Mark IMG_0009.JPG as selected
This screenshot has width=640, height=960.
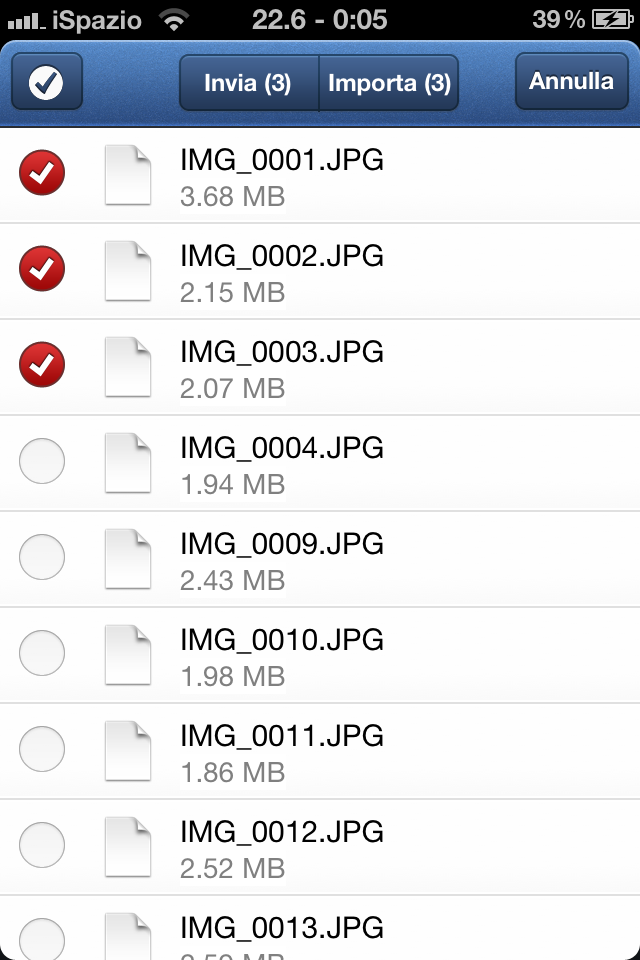pos(42,557)
